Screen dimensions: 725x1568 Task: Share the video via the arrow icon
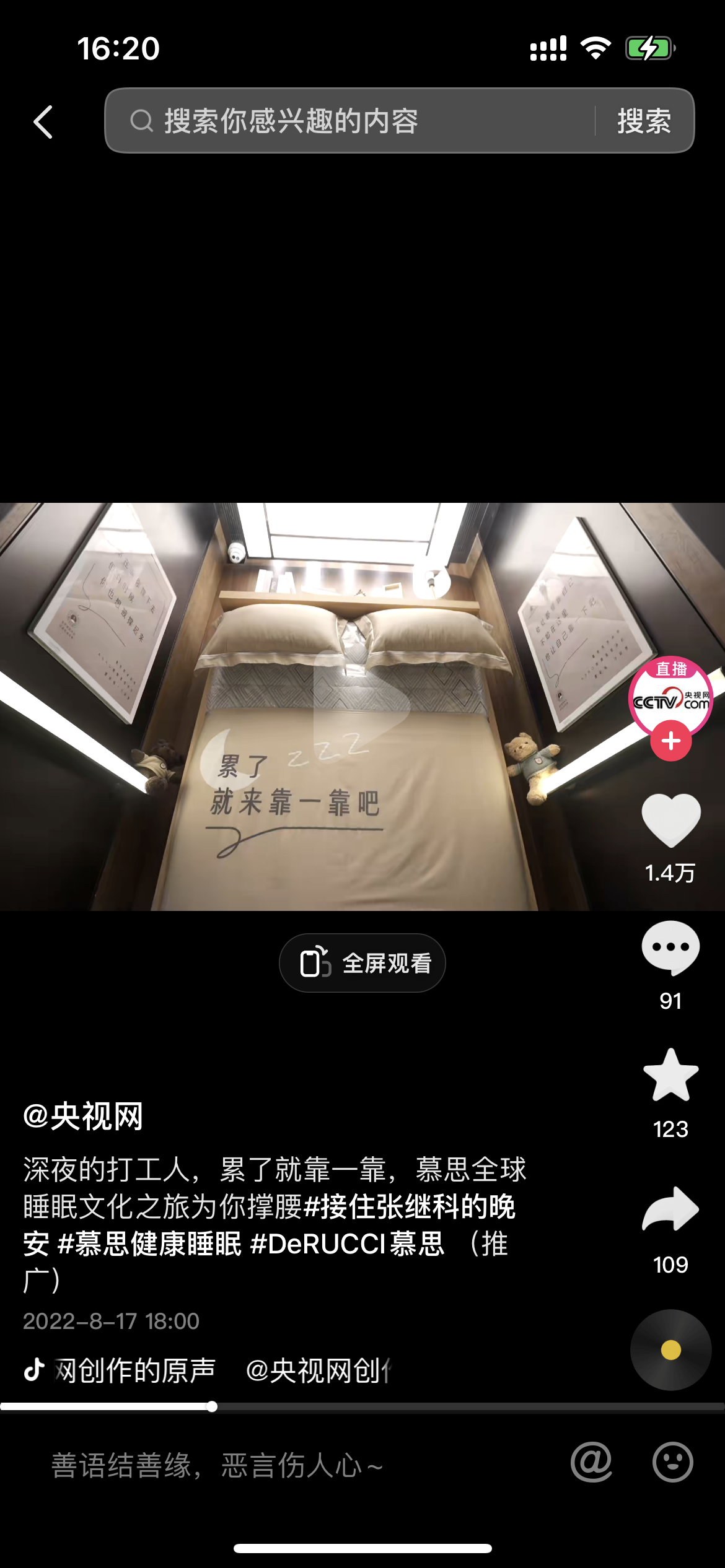point(671,1208)
